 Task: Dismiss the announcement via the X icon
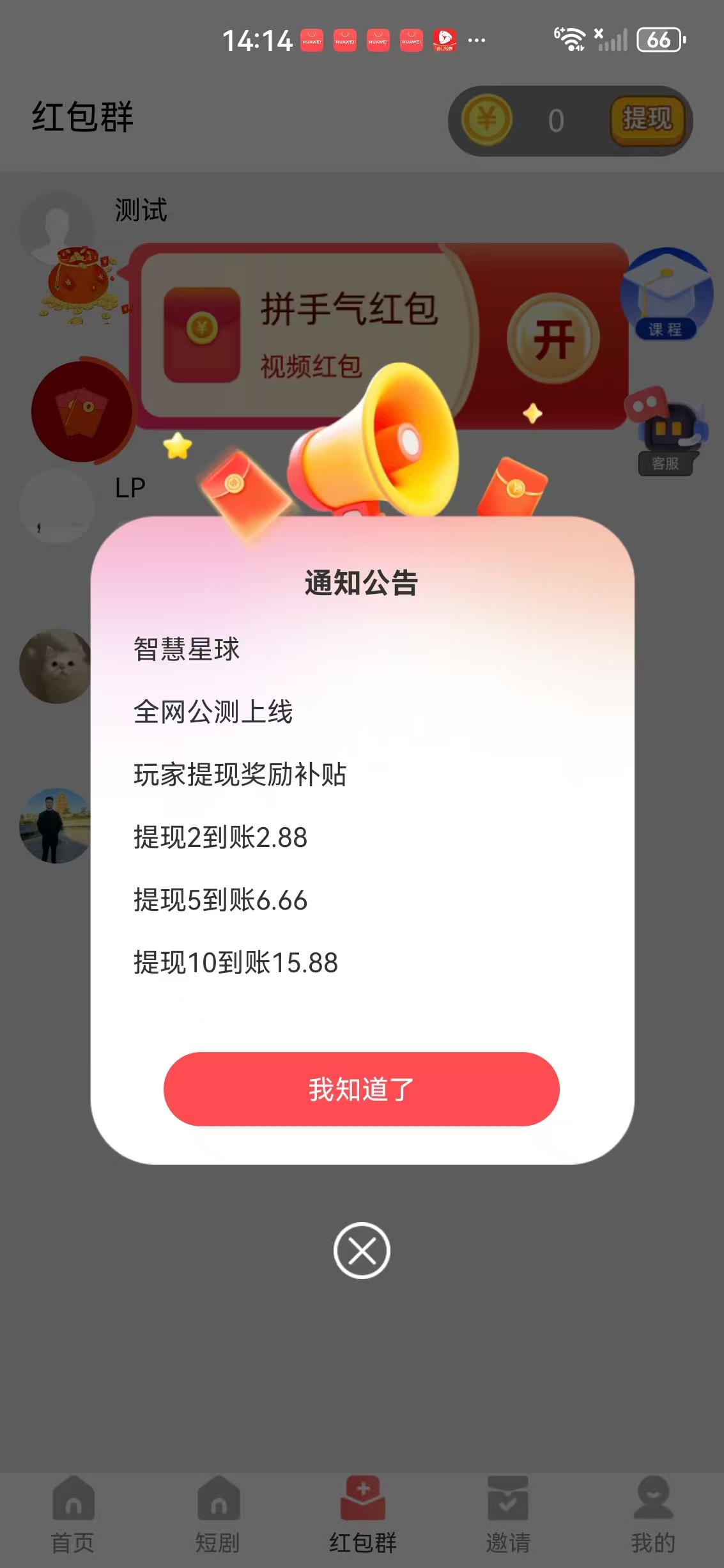[x=362, y=1250]
